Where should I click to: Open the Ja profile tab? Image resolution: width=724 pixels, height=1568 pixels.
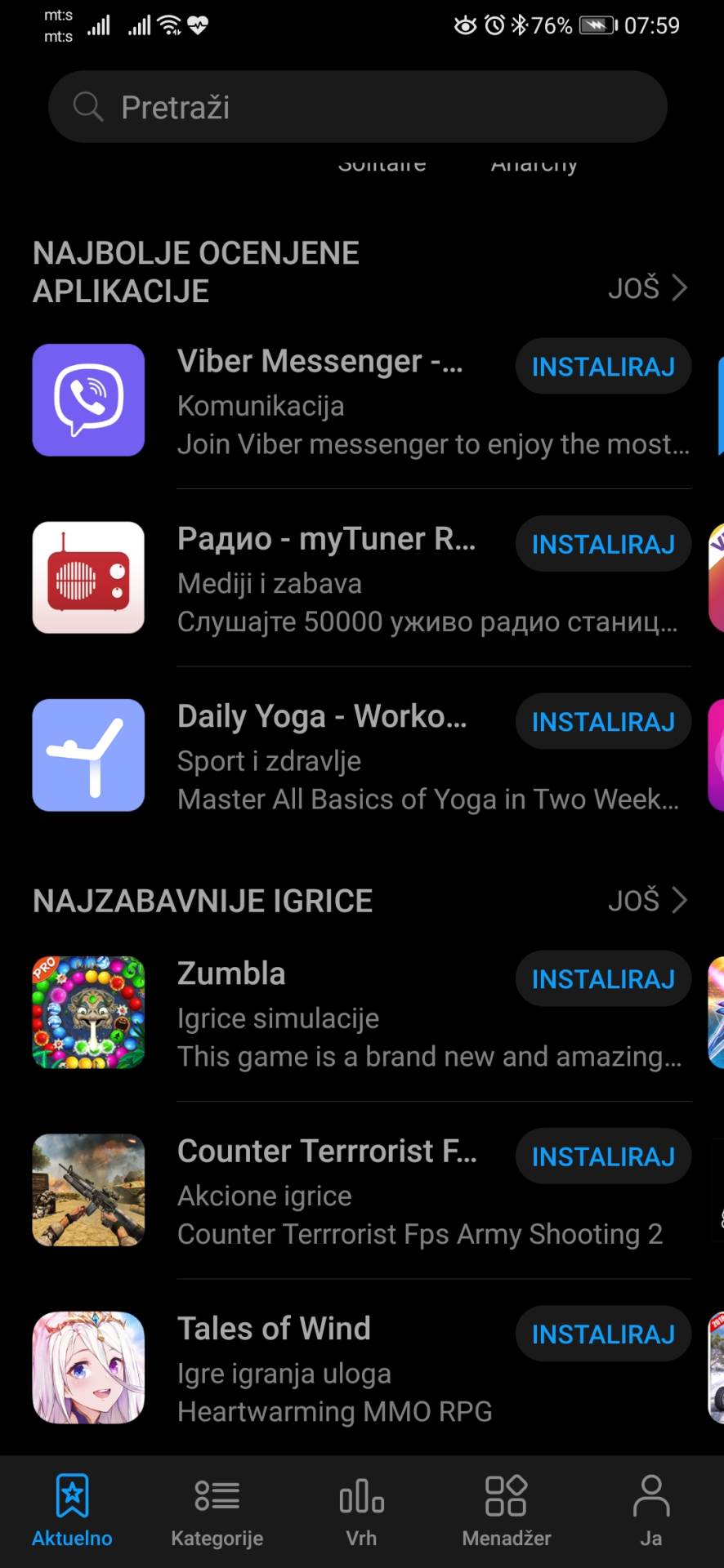pos(650,1511)
